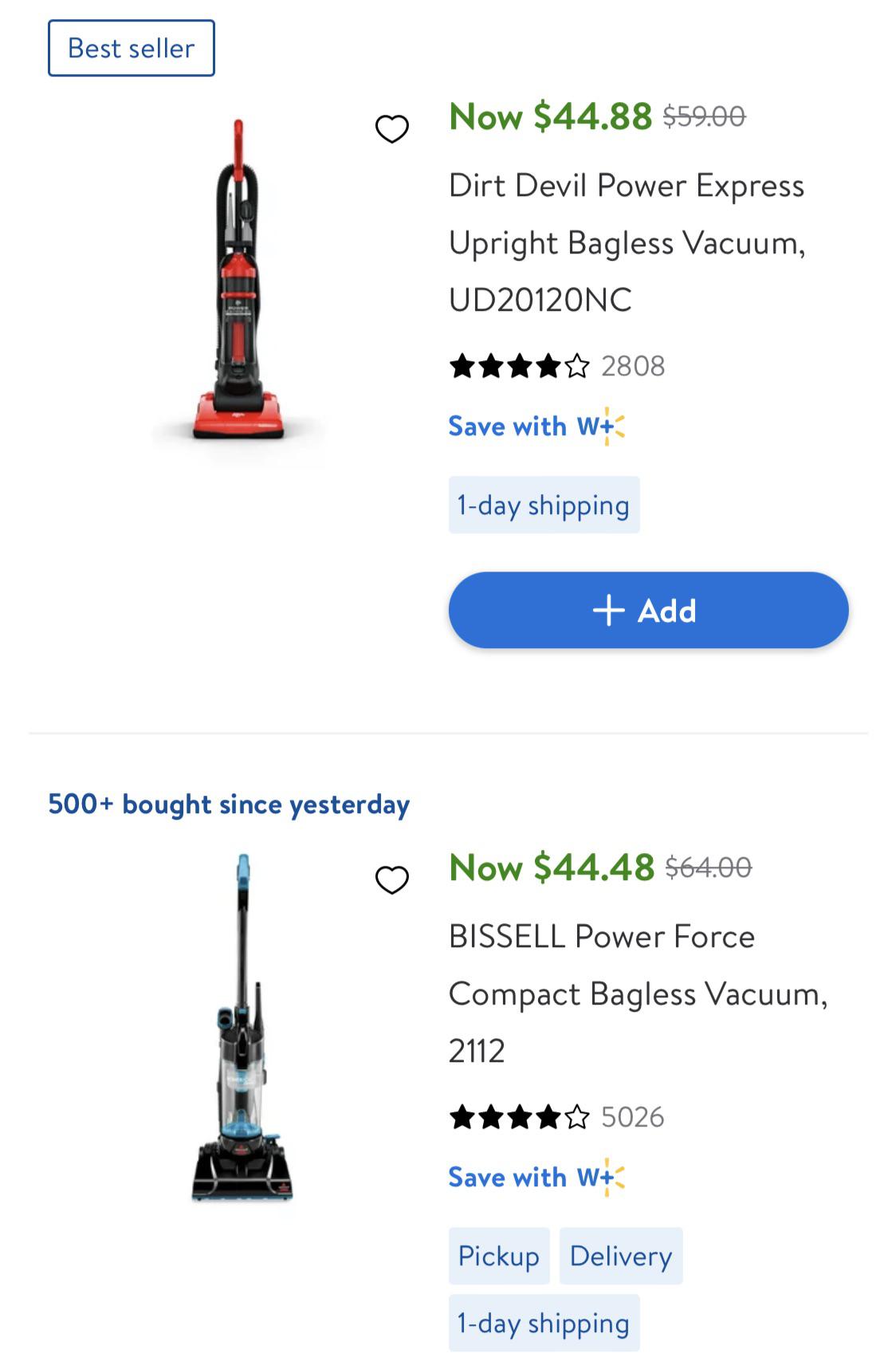Screen dimensions: 896x1365
Task: Click the Dirt Devil star rating bar
Action: tap(518, 365)
